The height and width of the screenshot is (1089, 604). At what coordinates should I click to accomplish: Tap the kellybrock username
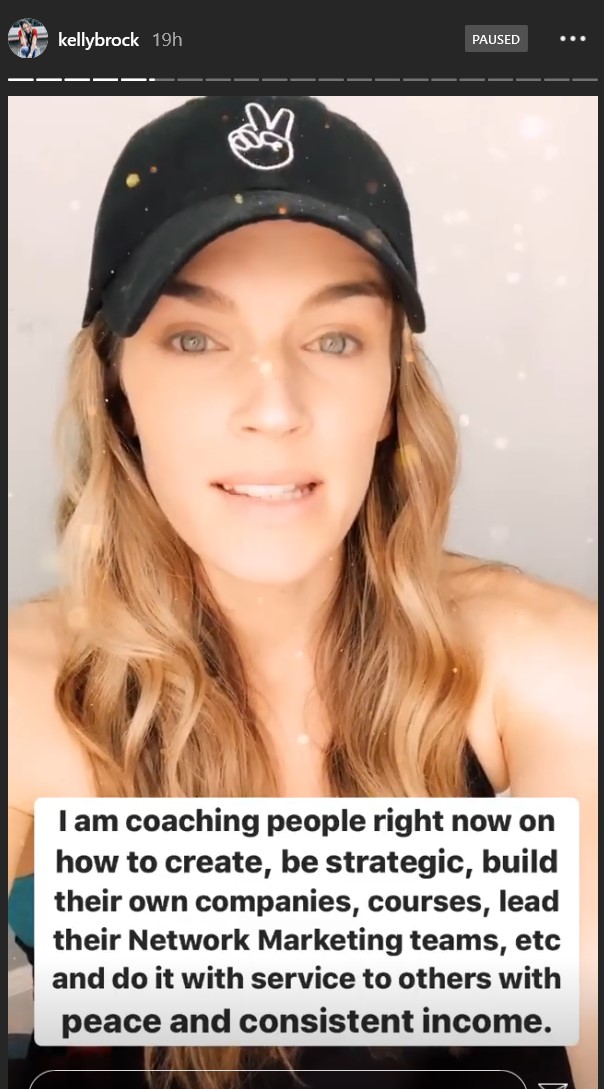point(99,40)
